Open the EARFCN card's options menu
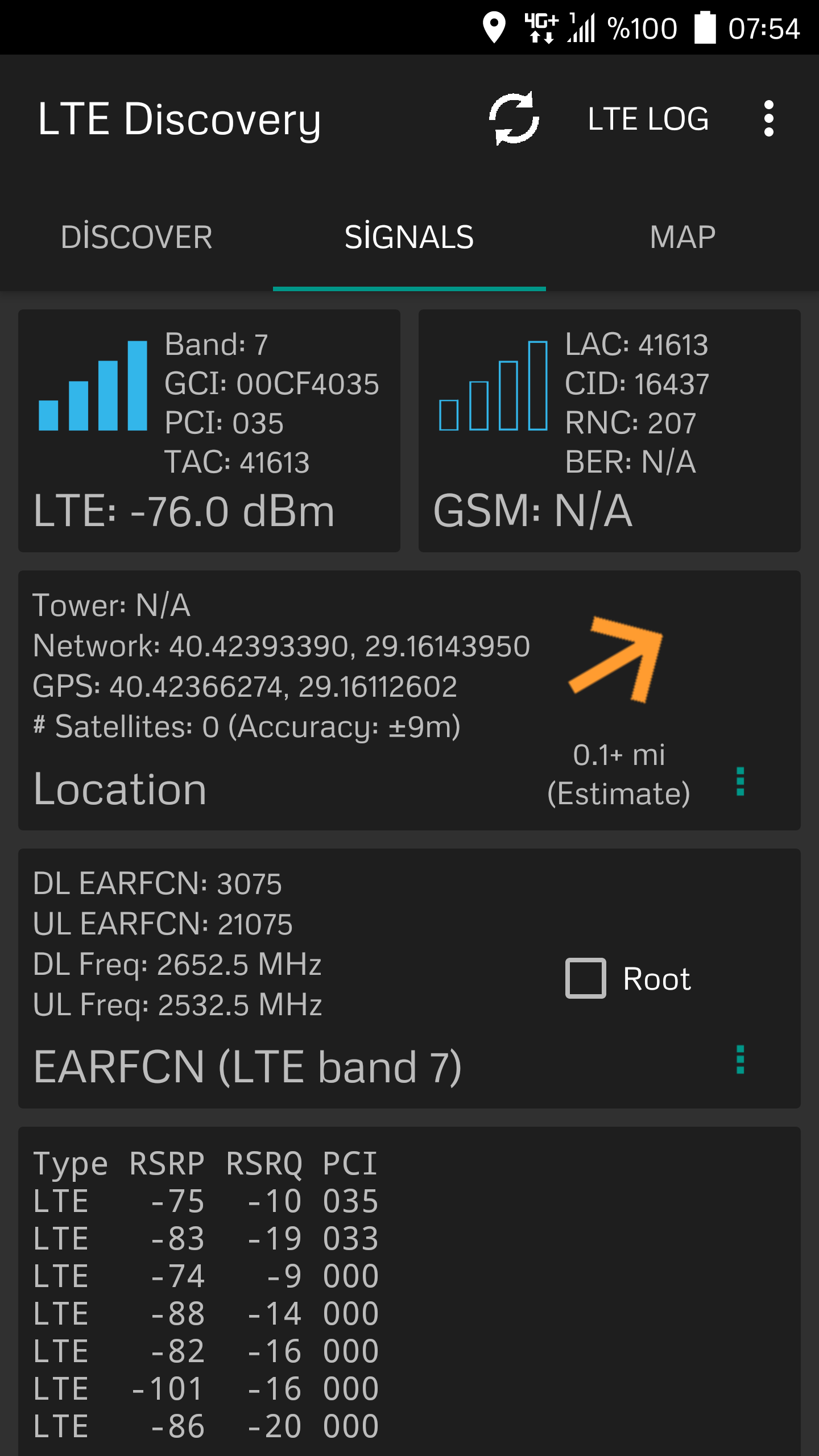The image size is (819, 1456). coord(741,1060)
